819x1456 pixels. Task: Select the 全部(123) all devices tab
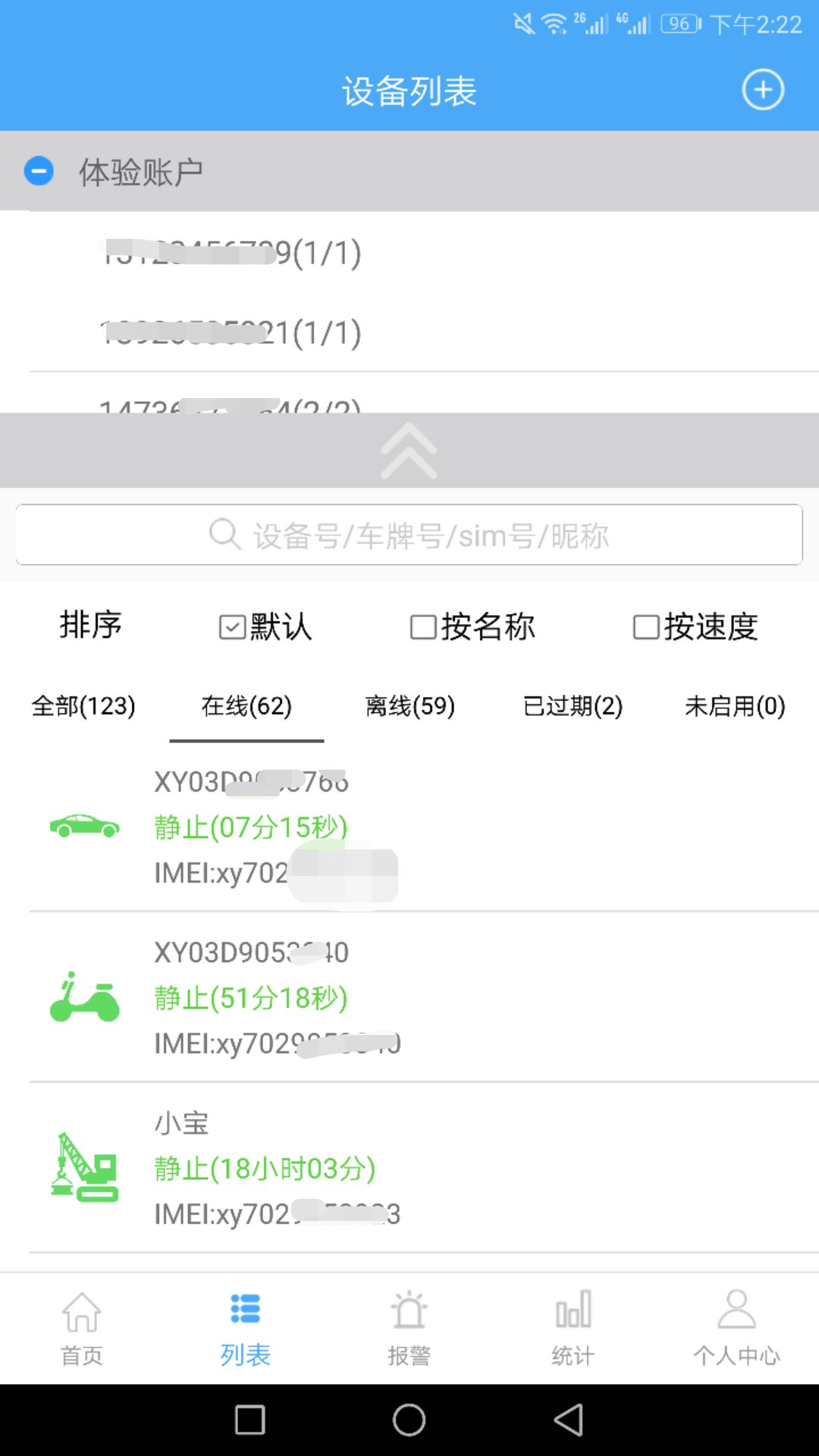(82, 705)
